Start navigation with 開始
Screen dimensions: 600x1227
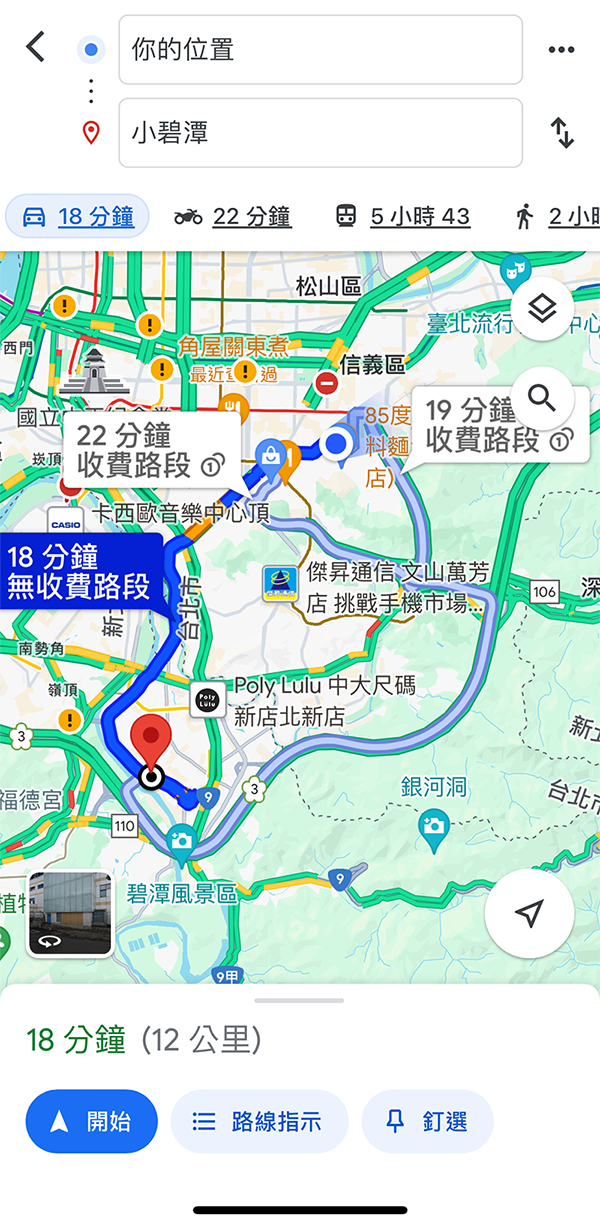(92, 1121)
